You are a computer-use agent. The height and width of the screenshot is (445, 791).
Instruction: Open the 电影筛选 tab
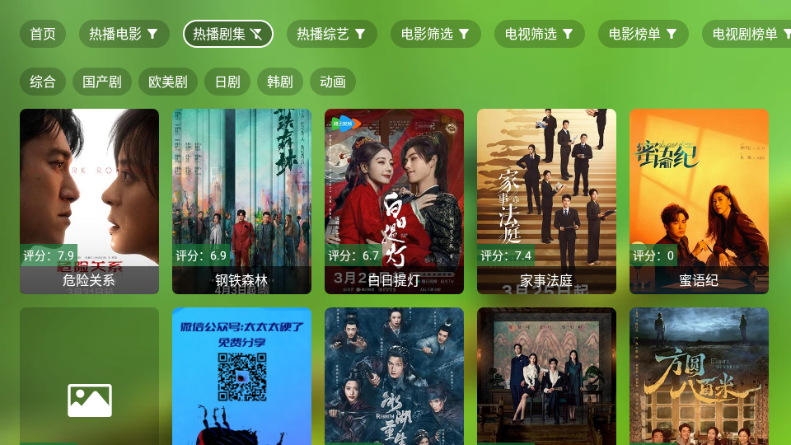click(x=435, y=34)
